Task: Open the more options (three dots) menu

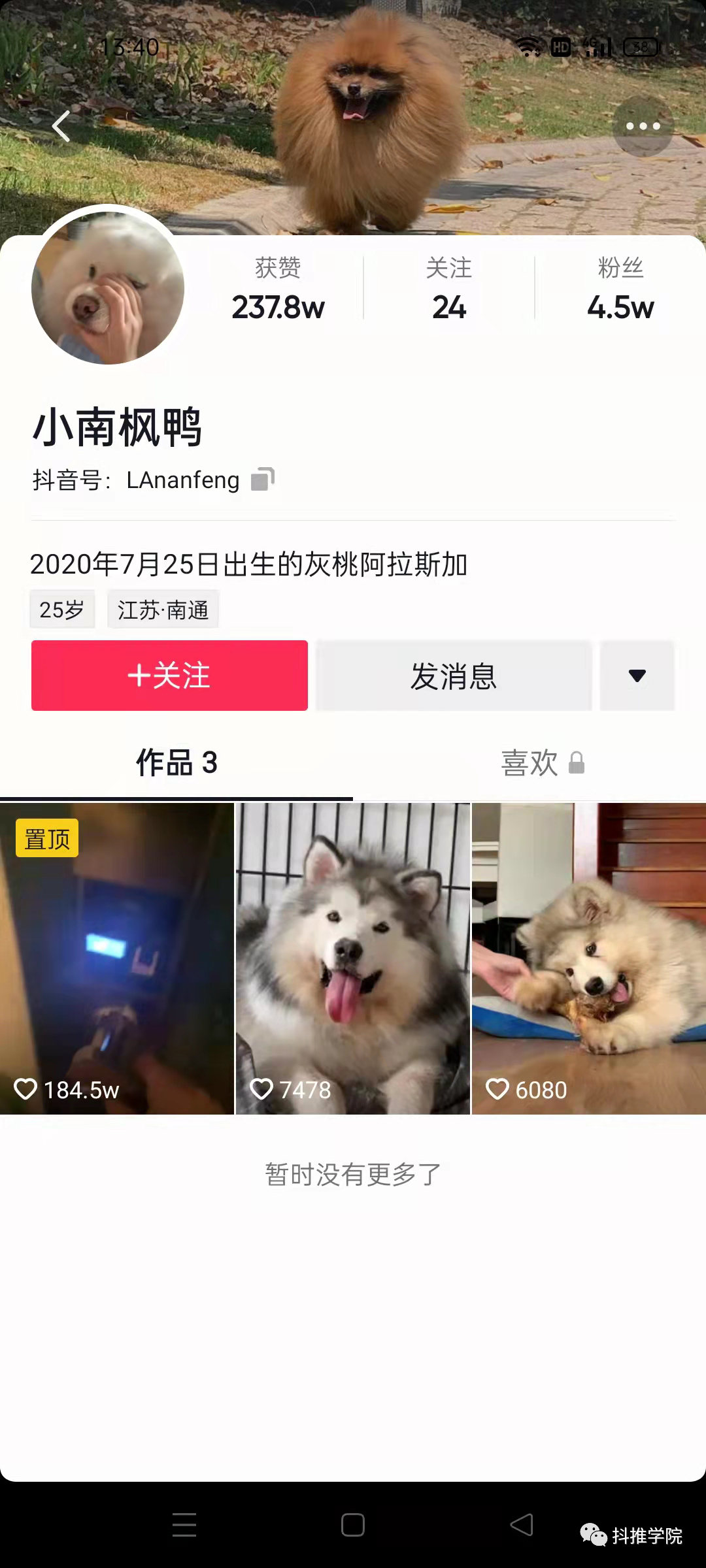Action: pyautogui.click(x=644, y=126)
